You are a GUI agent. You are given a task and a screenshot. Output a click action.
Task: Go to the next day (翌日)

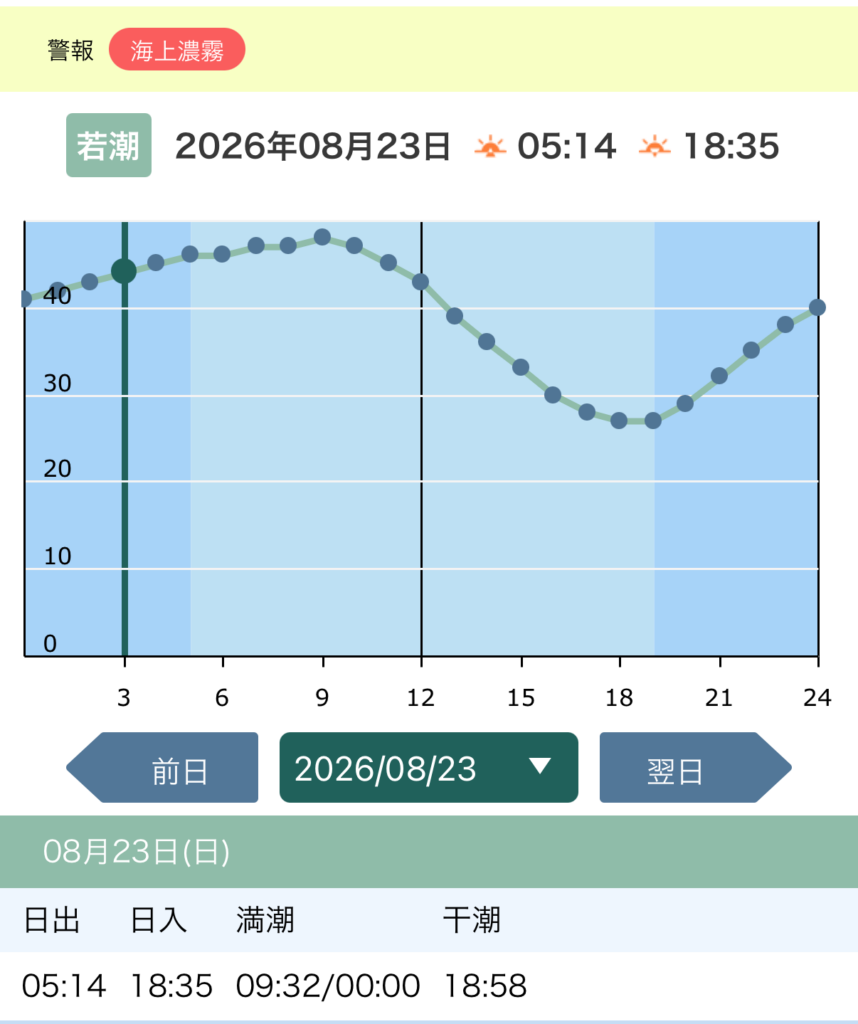click(695, 767)
